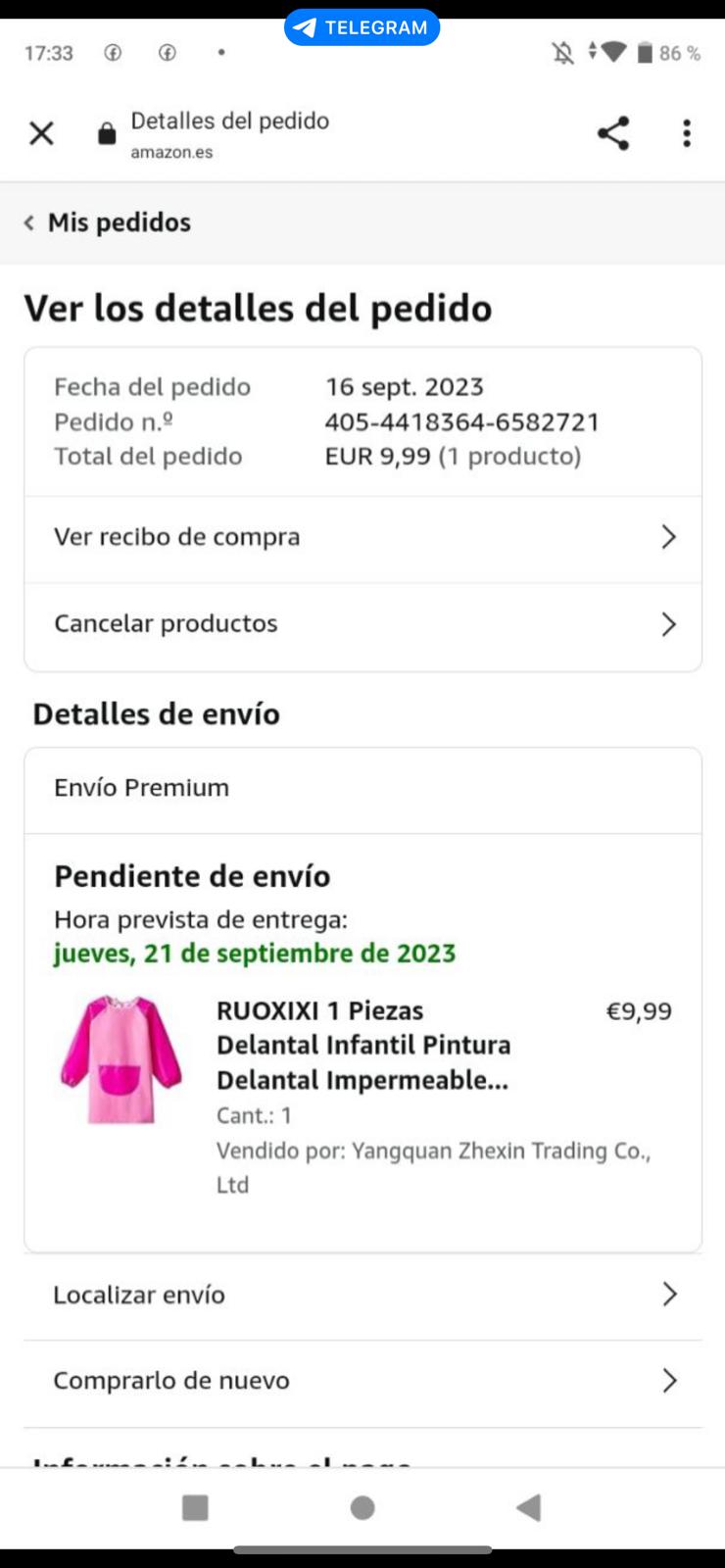Return to Telegram via the top pill
725x1568 pixels.
pos(362,27)
